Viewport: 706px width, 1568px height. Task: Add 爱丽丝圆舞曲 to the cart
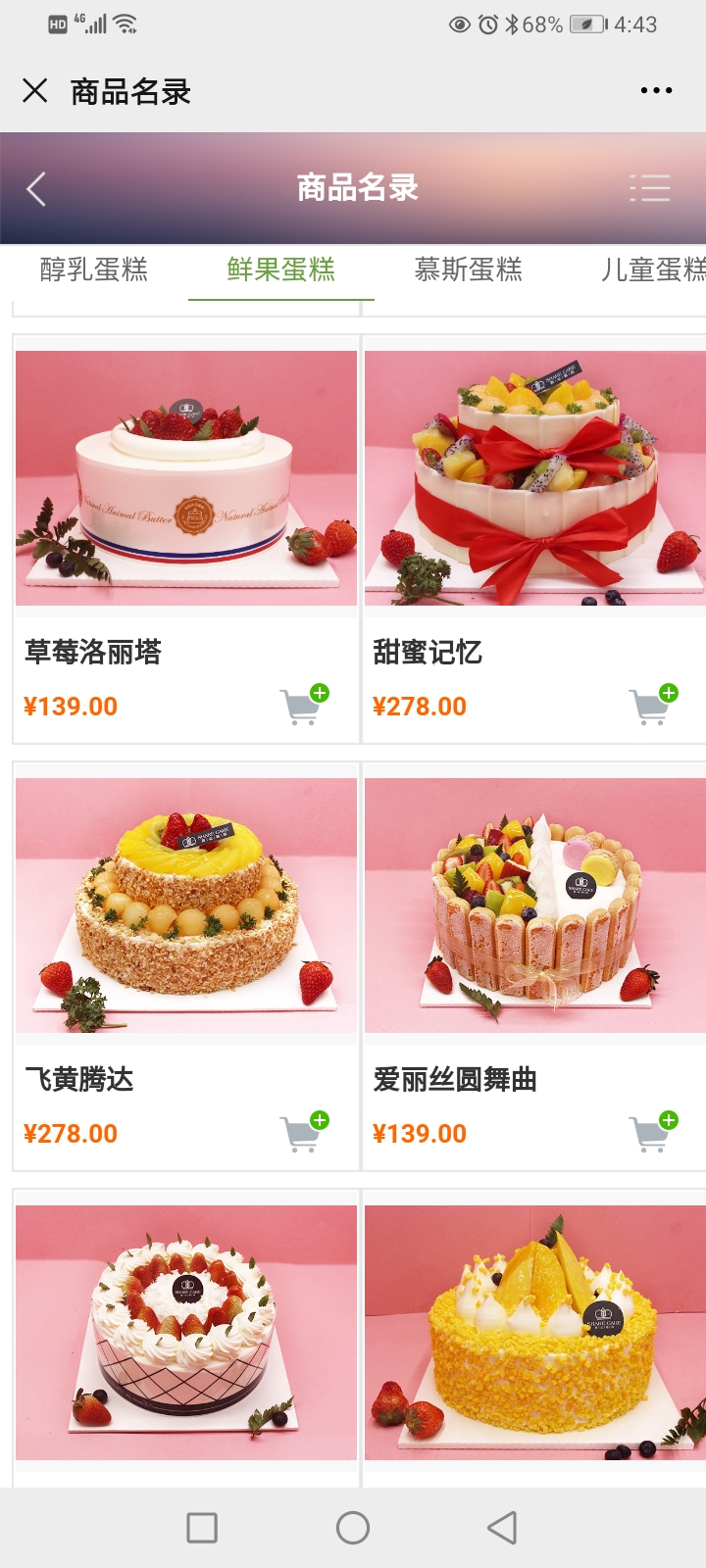click(653, 1132)
